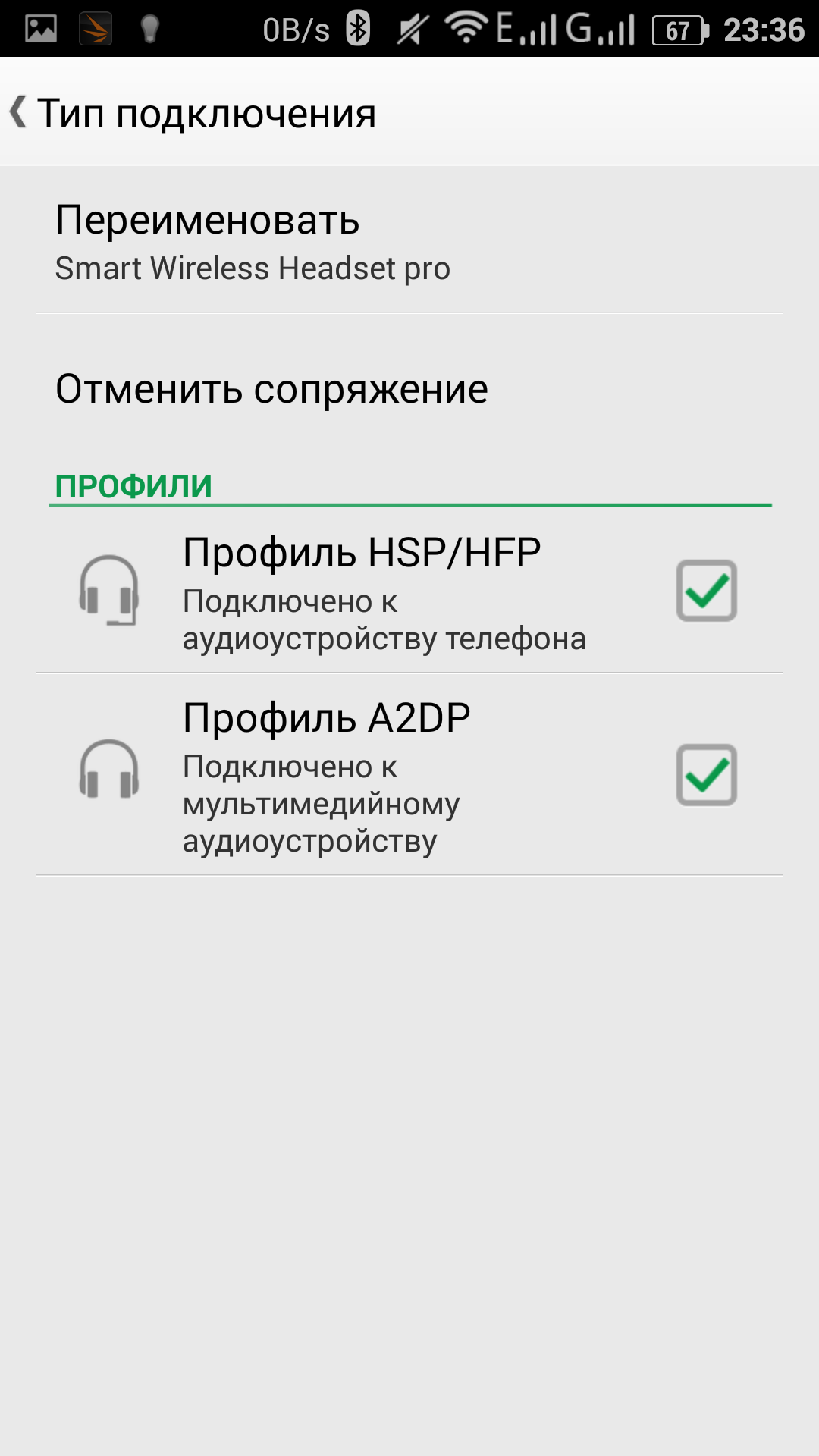The image size is (819, 1456).
Task: Disable the Профиль A2DP checkbox
Action: [706, 775]
